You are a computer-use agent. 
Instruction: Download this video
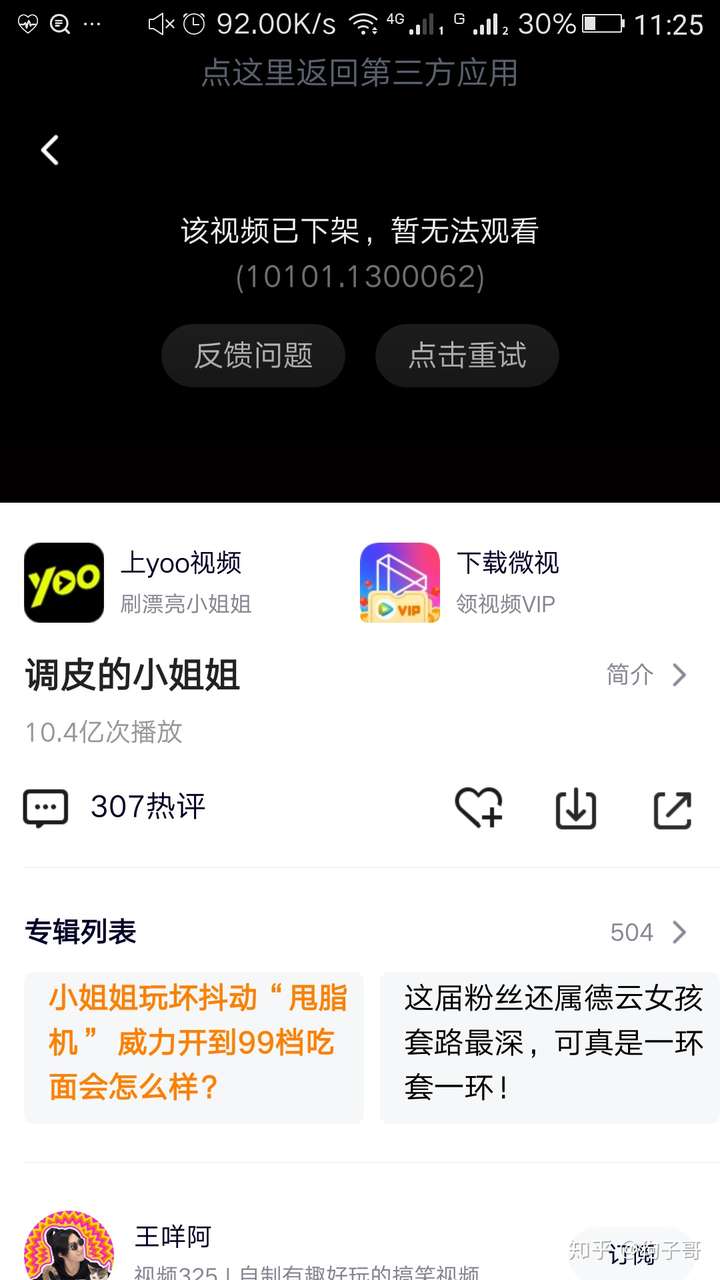coord(576,809)
